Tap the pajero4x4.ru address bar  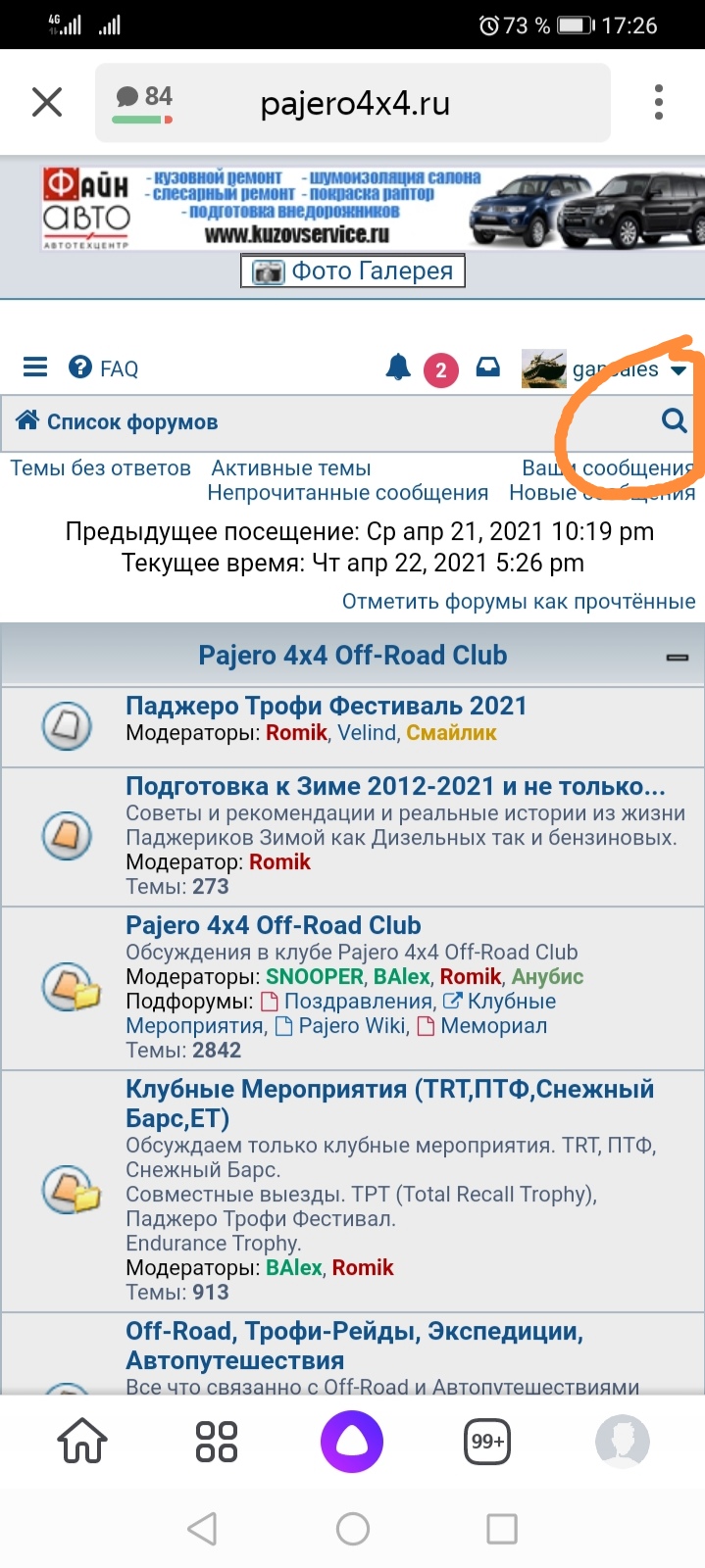(x=355, y=103)
